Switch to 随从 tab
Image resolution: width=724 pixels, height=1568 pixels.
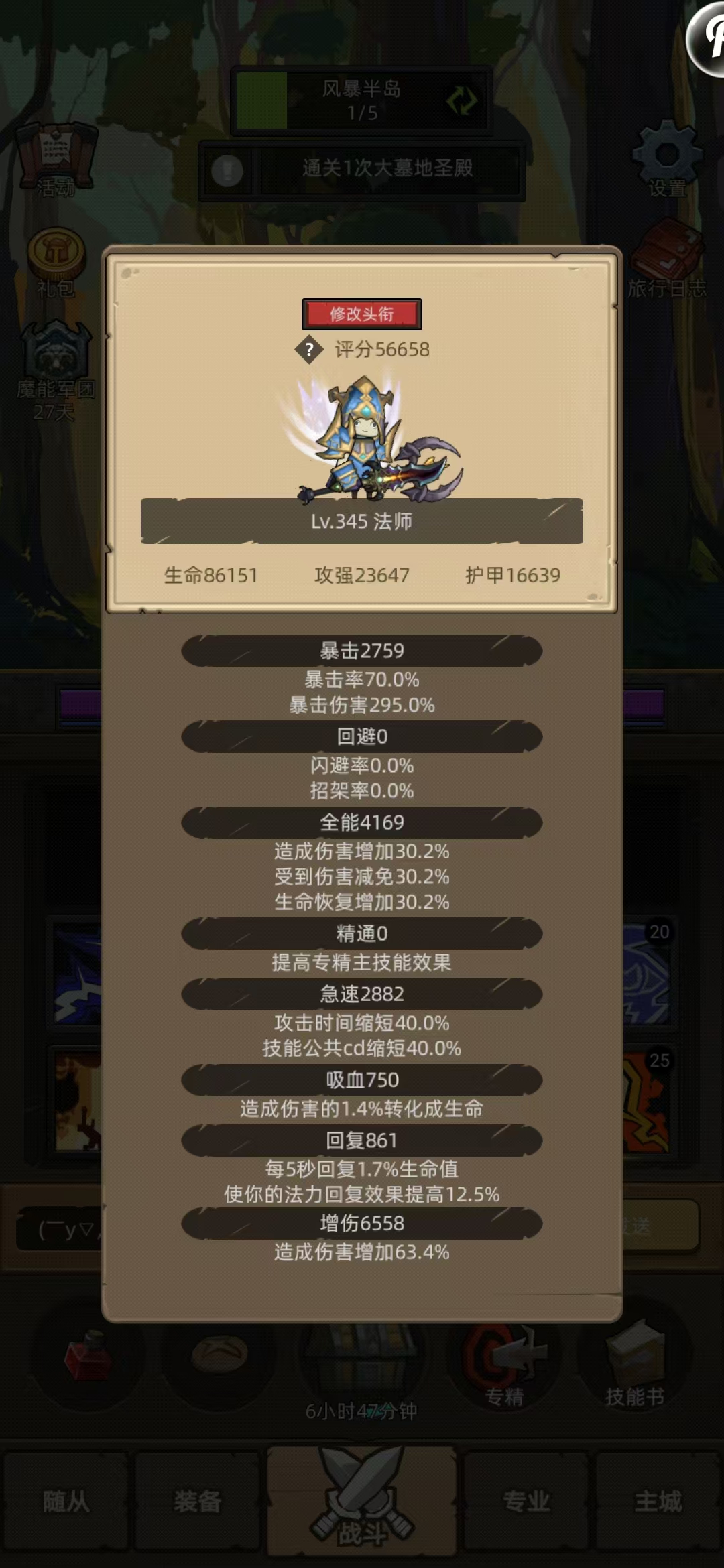pyautogui.click(x=66, y=1502)
